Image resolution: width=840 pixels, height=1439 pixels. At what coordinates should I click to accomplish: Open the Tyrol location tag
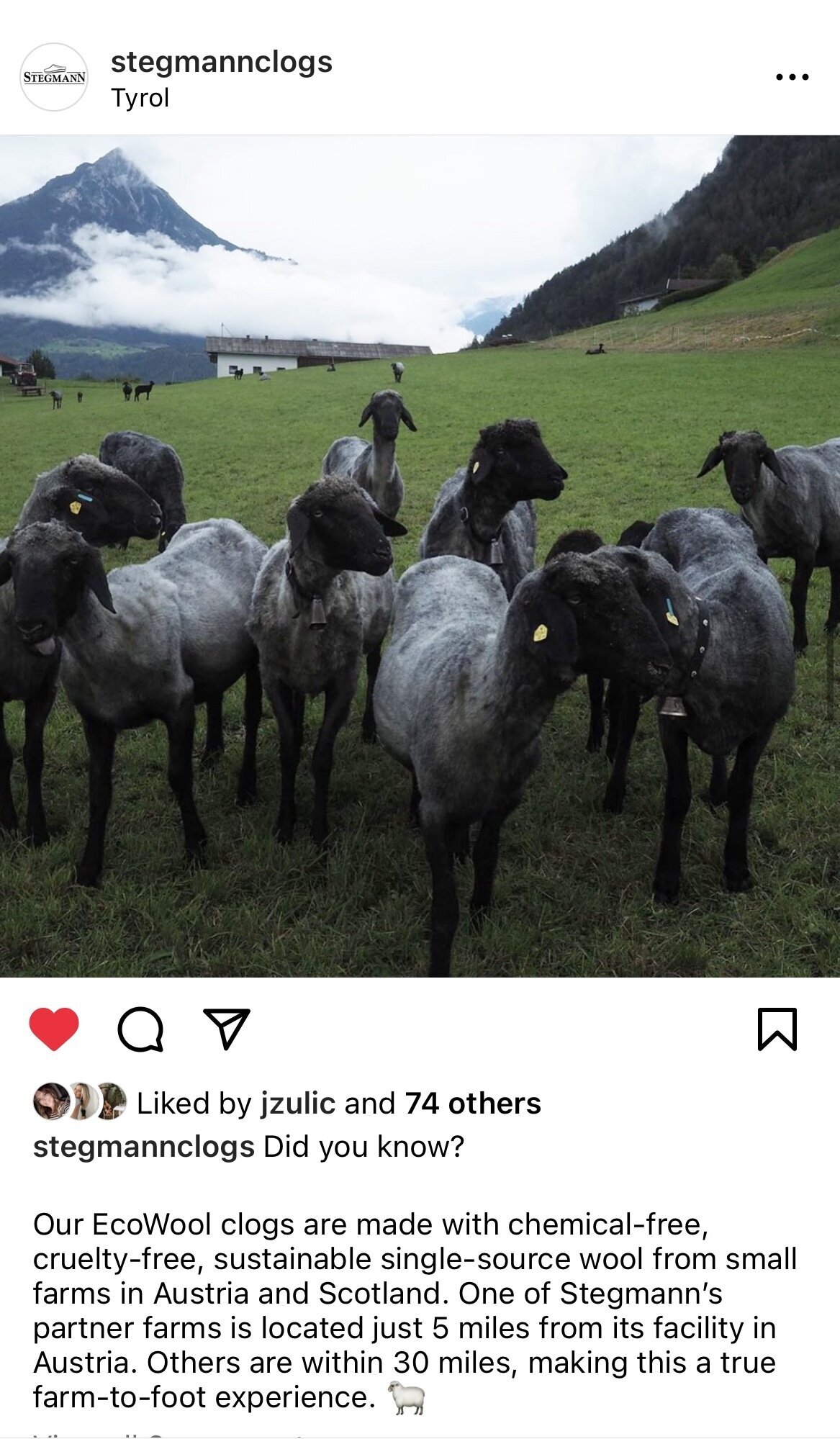click(x=140, y=98)
